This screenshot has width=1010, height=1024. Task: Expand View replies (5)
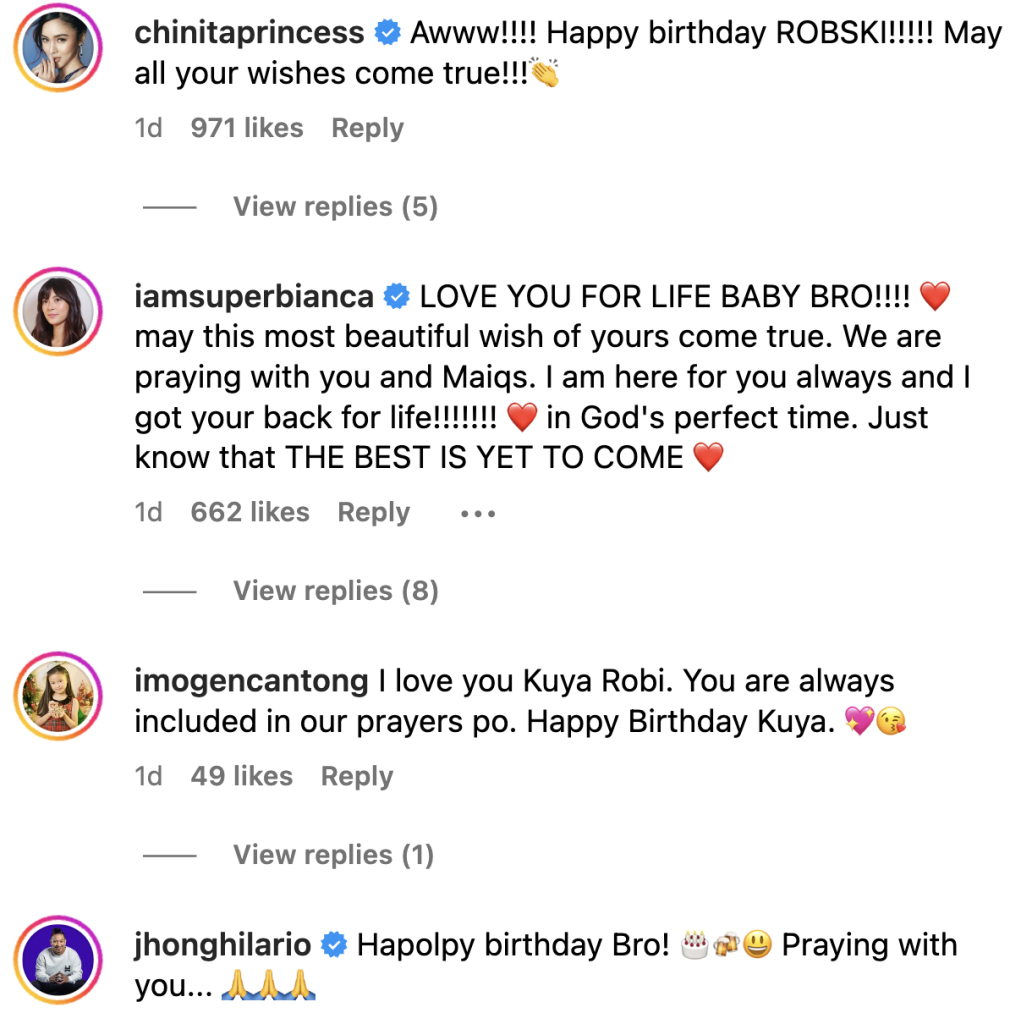[x=335, y=207]
